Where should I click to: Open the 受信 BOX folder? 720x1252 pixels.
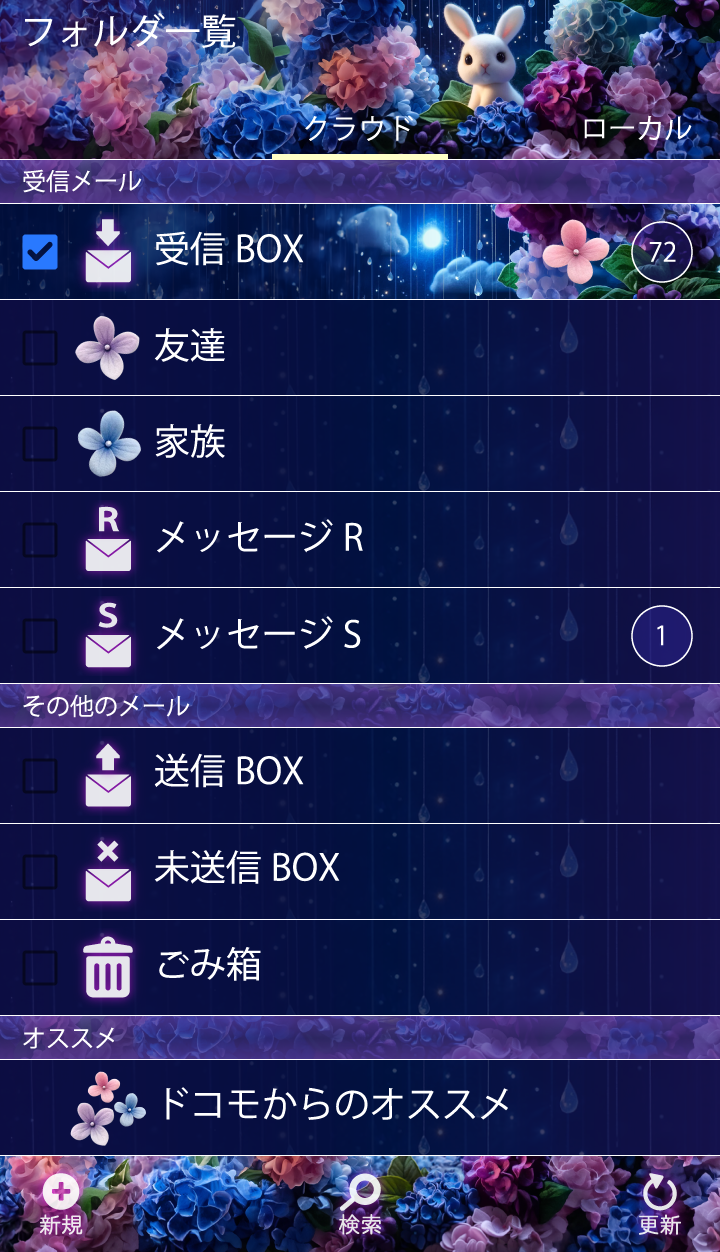(x=300, y=250)
